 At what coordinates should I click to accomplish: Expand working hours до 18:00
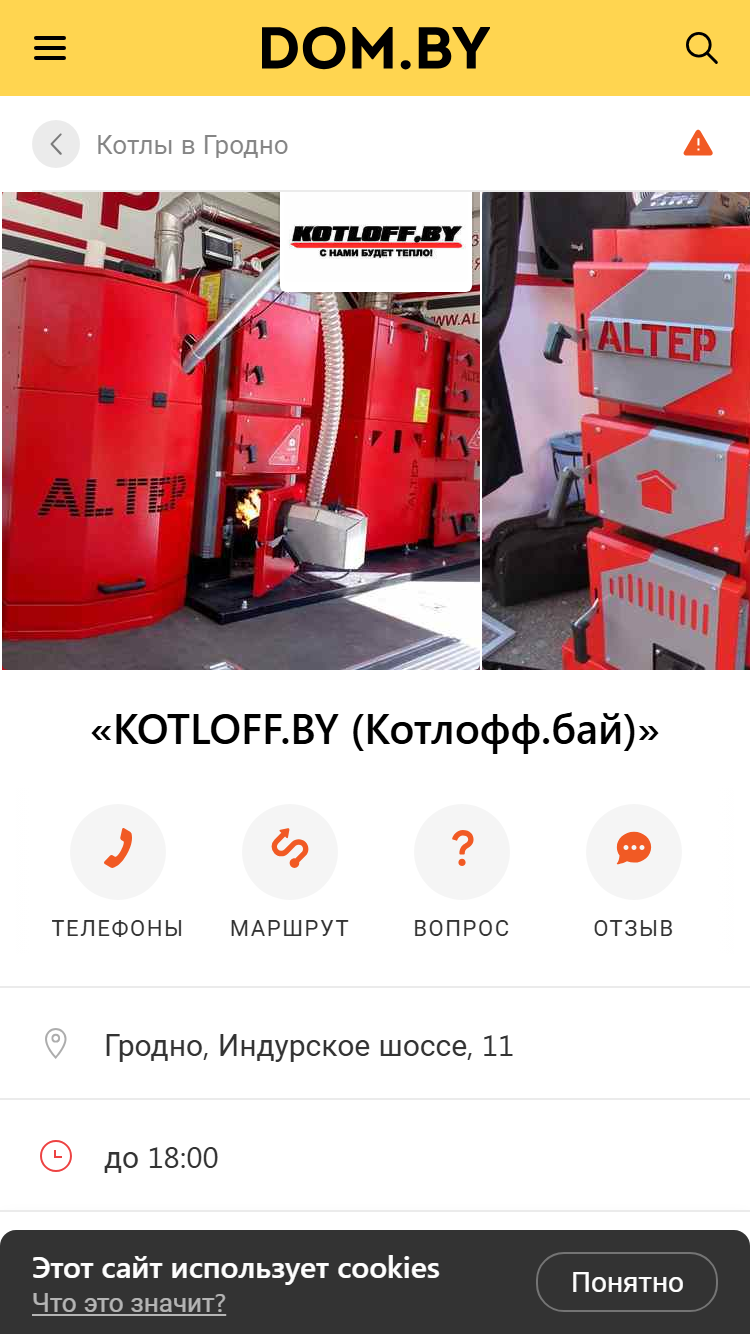coord(375,1157)
